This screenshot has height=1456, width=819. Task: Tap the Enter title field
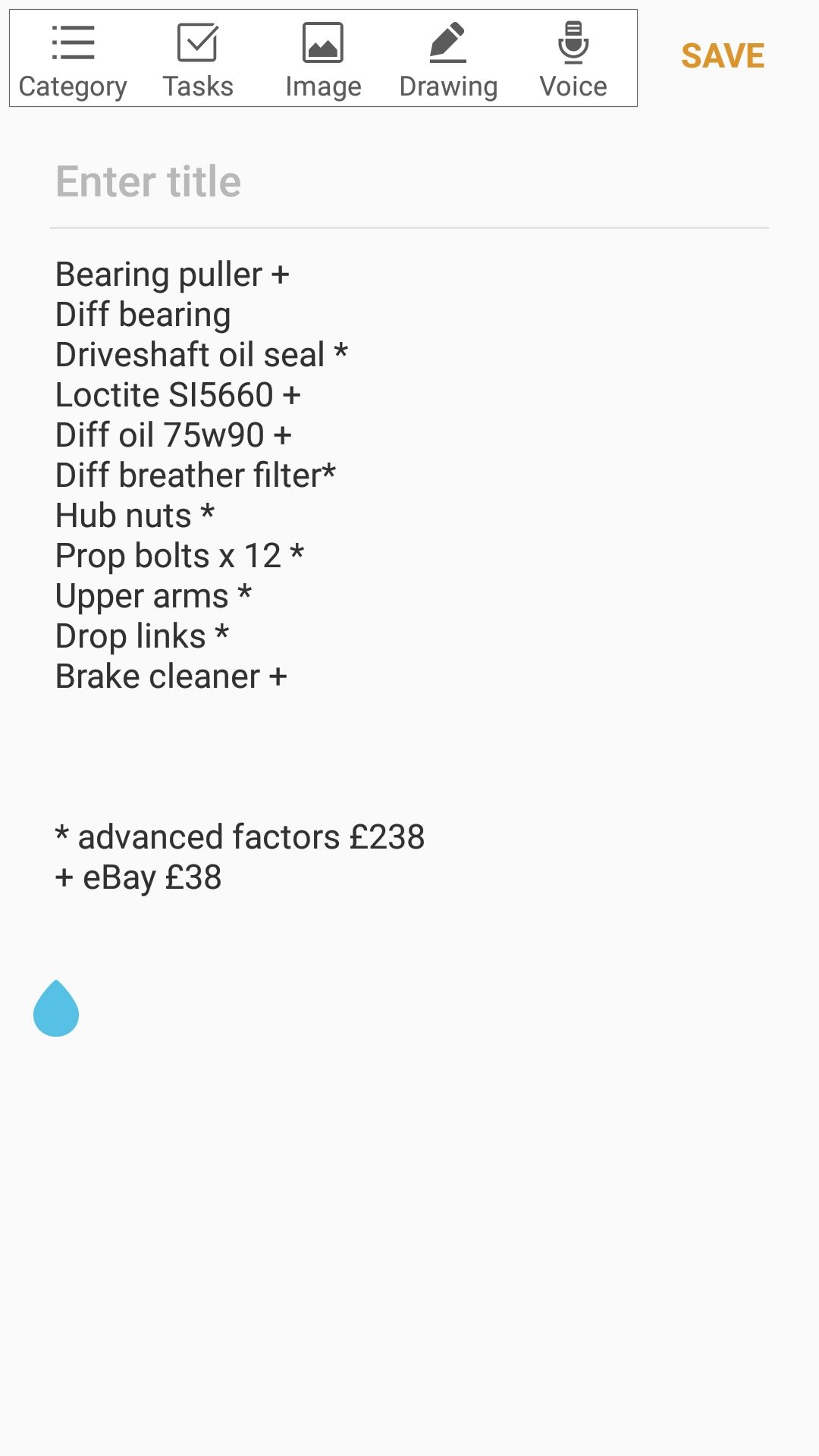(x=409, y=182)
